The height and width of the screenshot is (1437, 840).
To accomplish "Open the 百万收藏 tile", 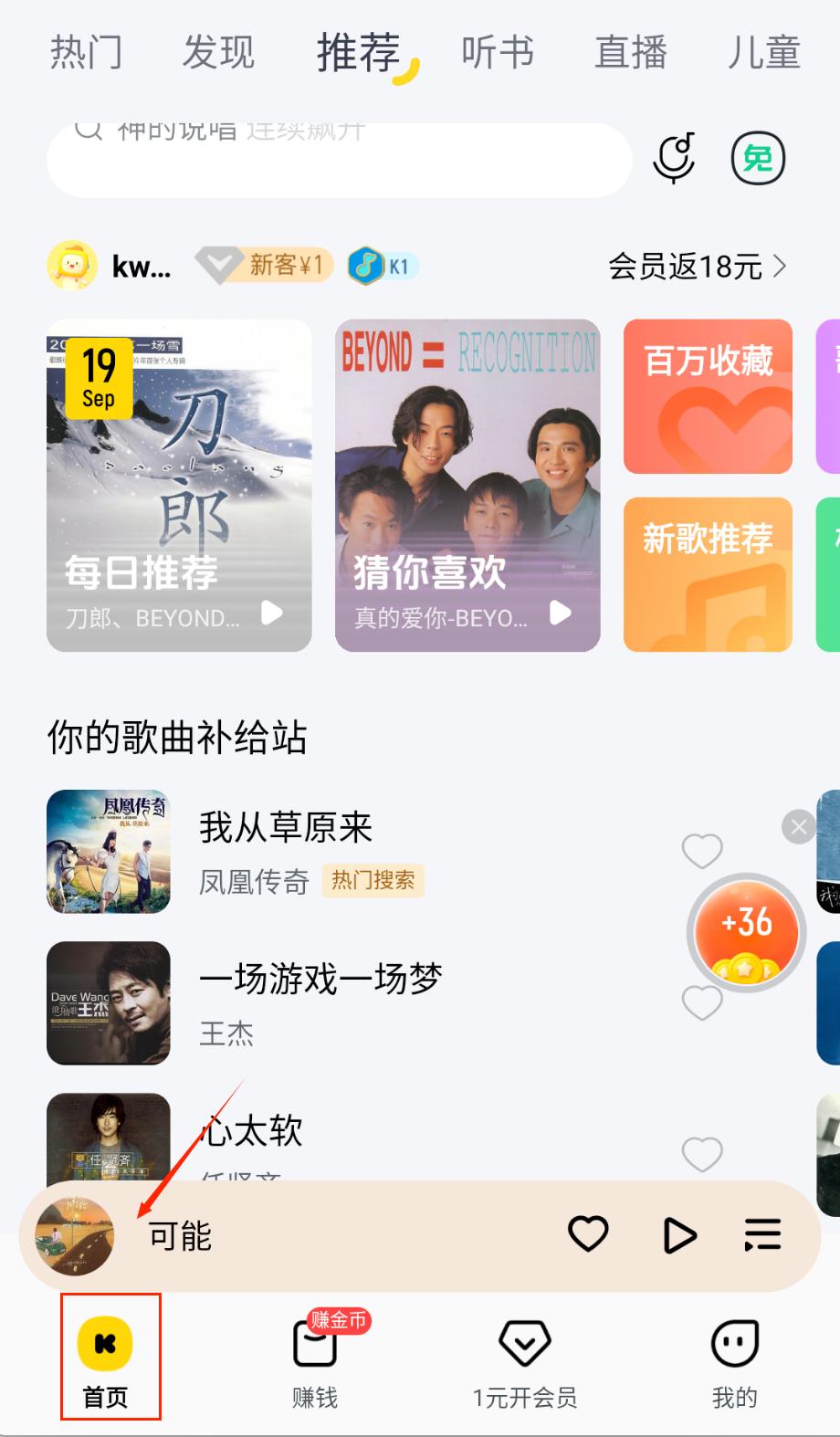I will point(708,396).
